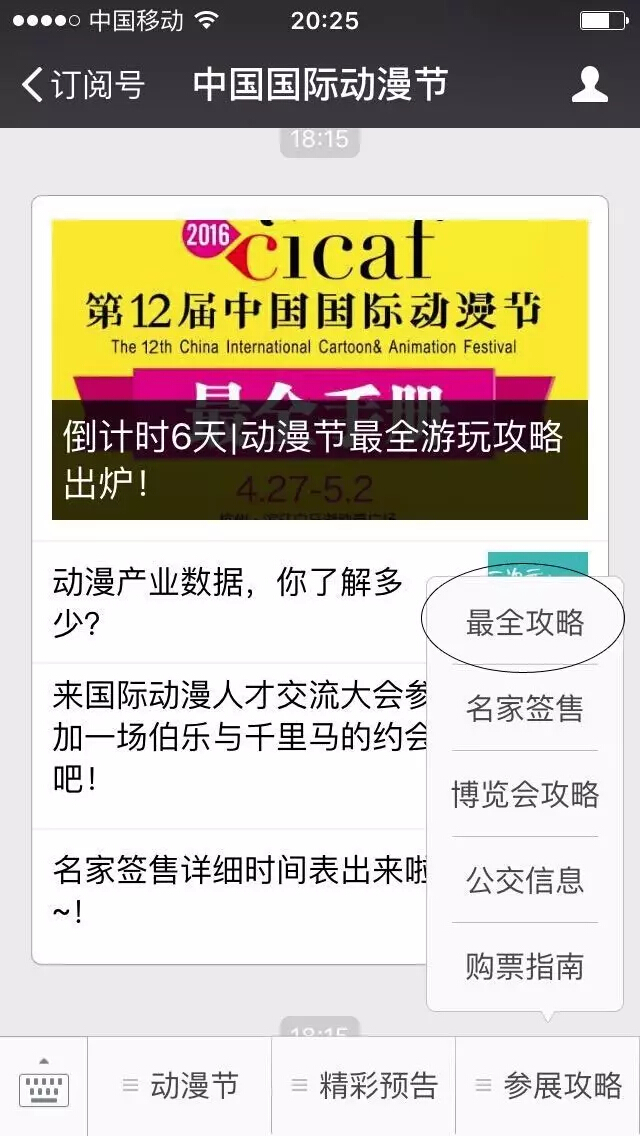
Task: Go back to 订阅号 list
Action: [x=82, y=85]
